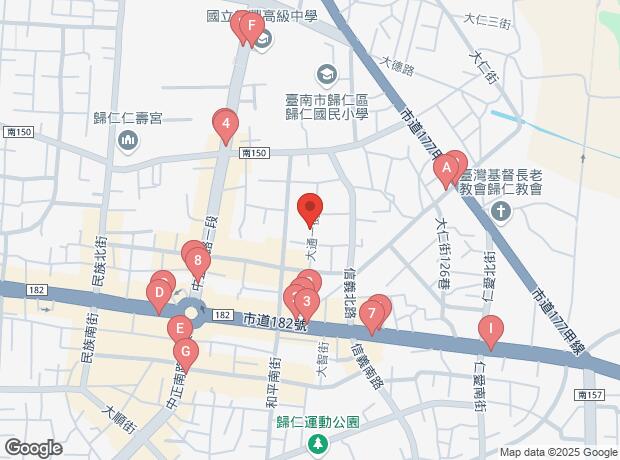Select marker G on 中正南路
The width and height of the screenshot is (620, 460).
coord(185,351)
